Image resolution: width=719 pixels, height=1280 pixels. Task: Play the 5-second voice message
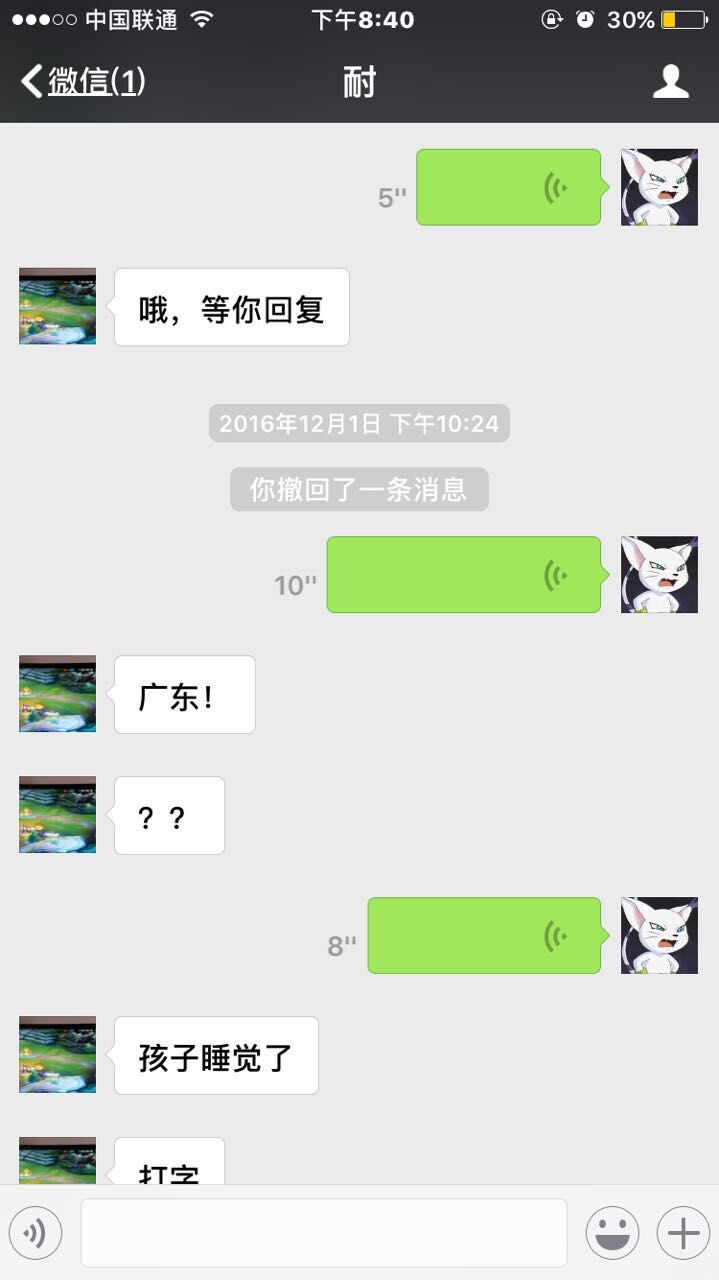[x=508, y=187]
